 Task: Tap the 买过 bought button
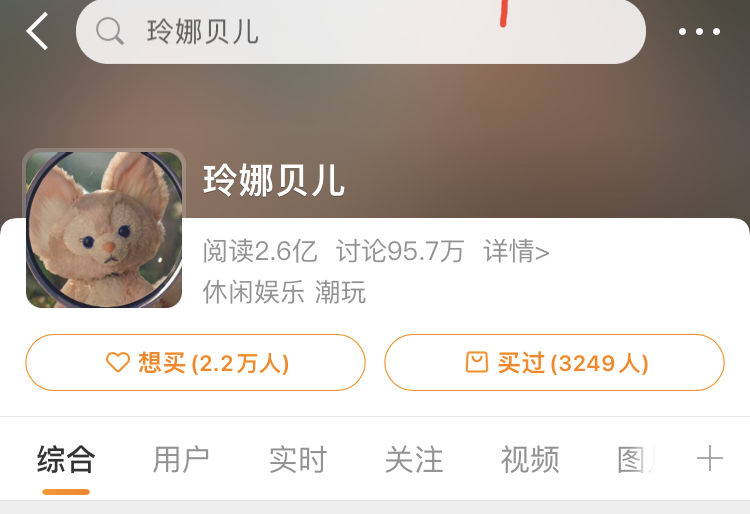pos(554,362)
